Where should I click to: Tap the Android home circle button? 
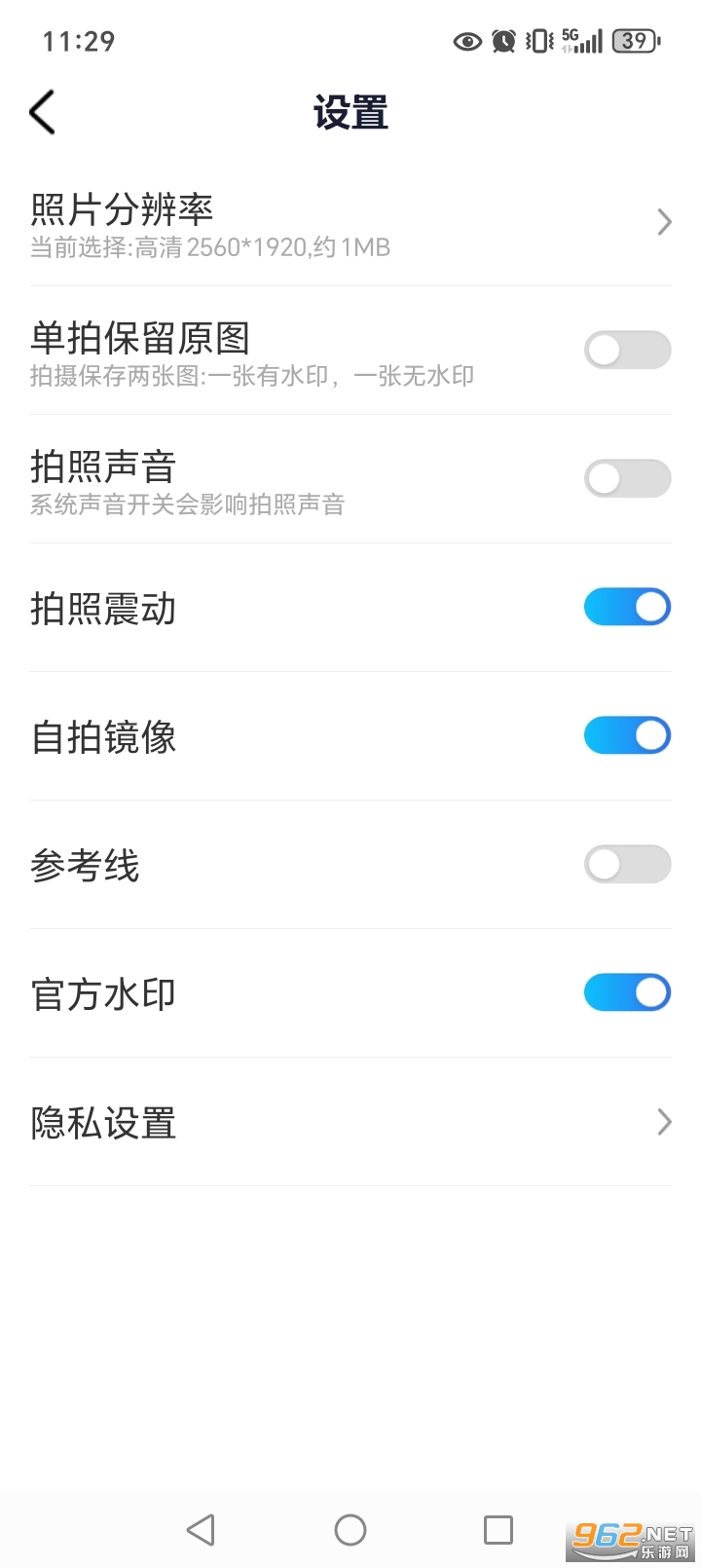coord(350,1530)
